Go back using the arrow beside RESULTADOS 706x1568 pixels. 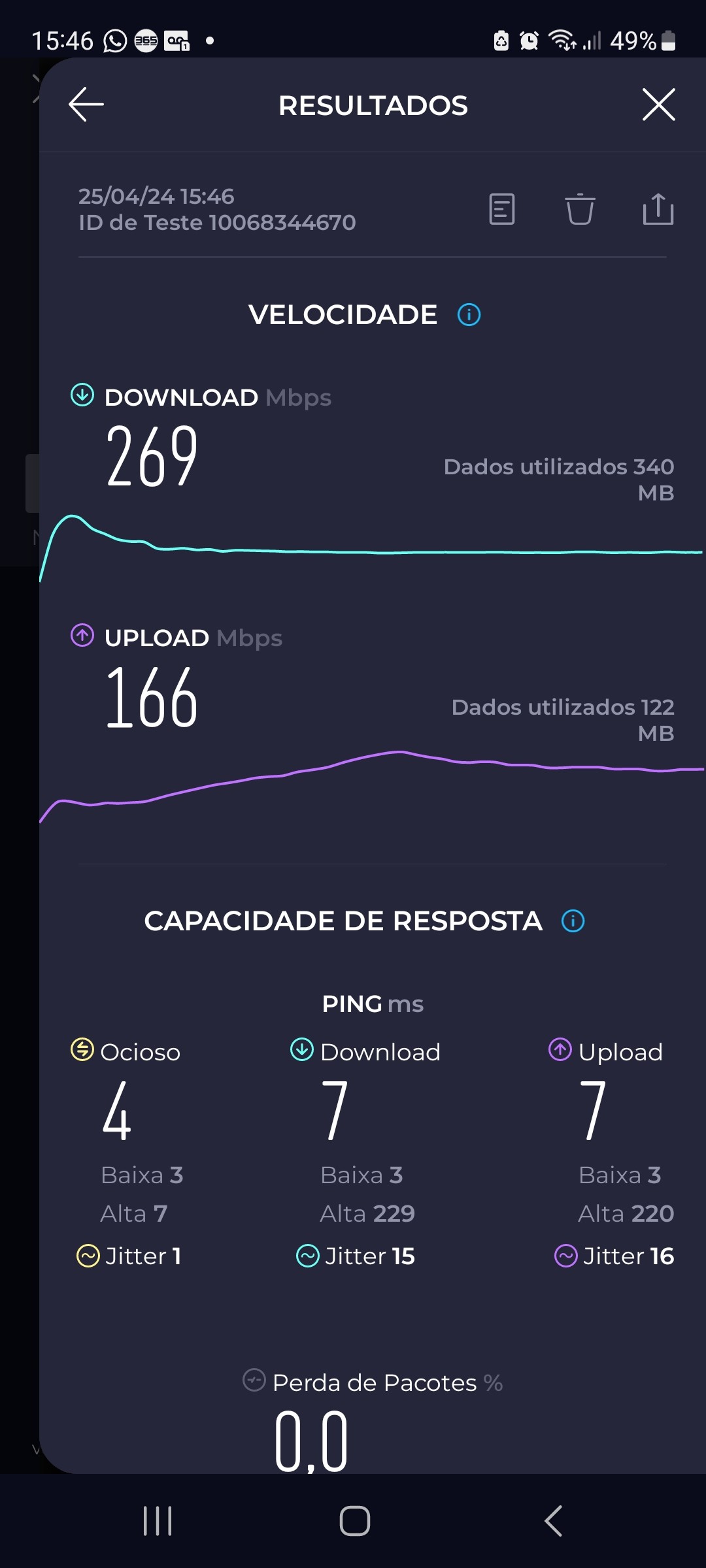86,105
